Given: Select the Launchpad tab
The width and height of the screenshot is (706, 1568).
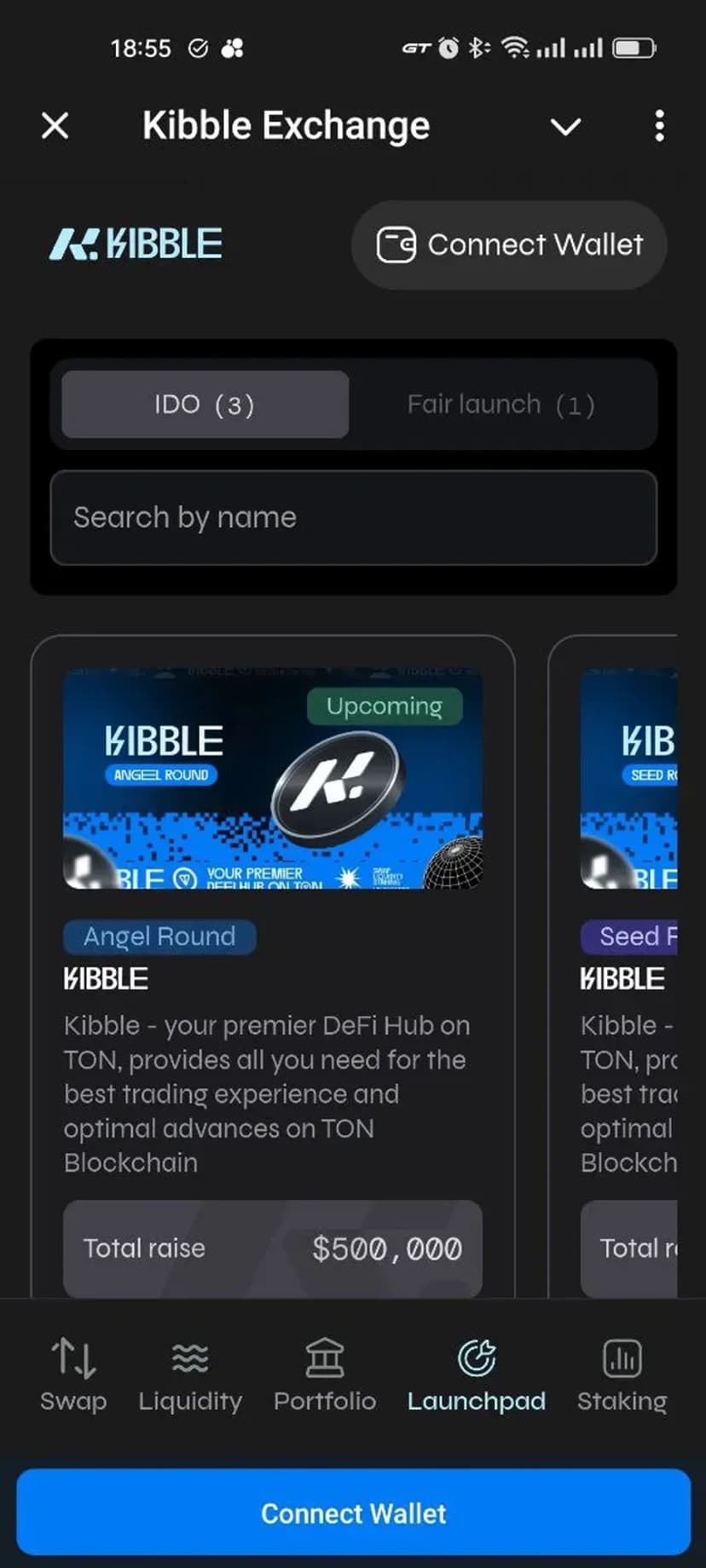Looking at the screenshot, I should [x=476, y=1374].
